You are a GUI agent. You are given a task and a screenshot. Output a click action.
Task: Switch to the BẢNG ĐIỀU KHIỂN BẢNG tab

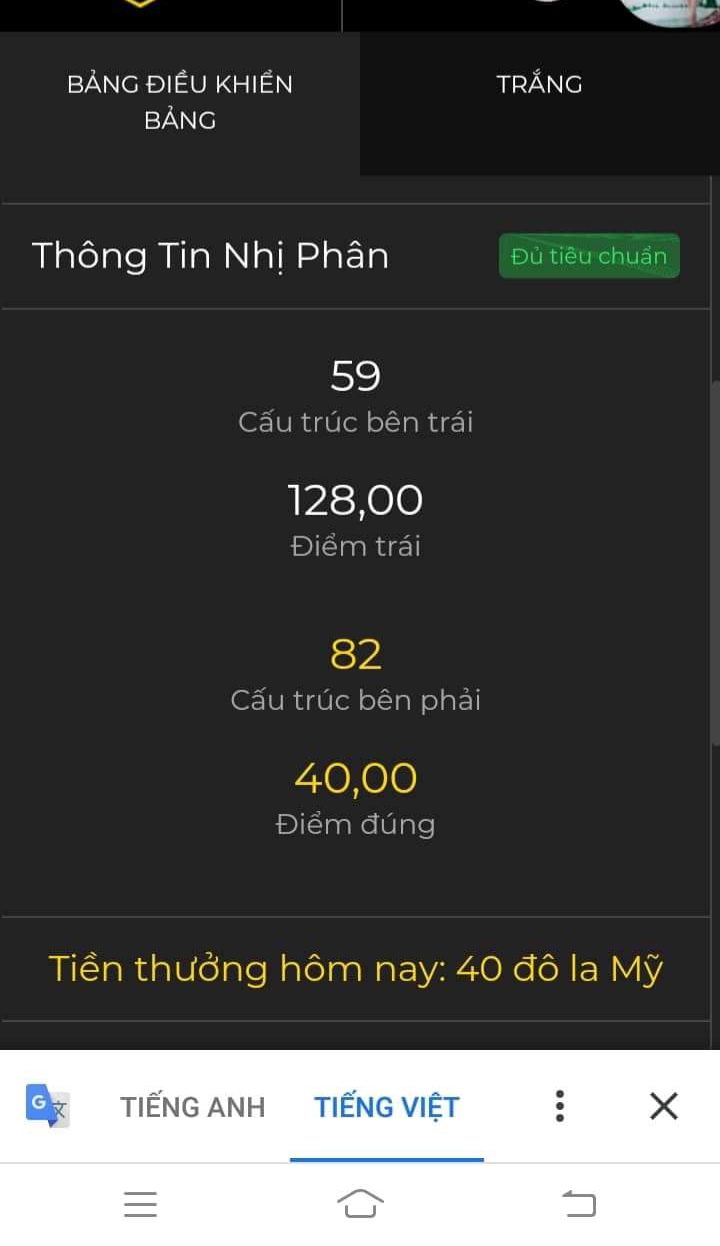tap(180, 102)
